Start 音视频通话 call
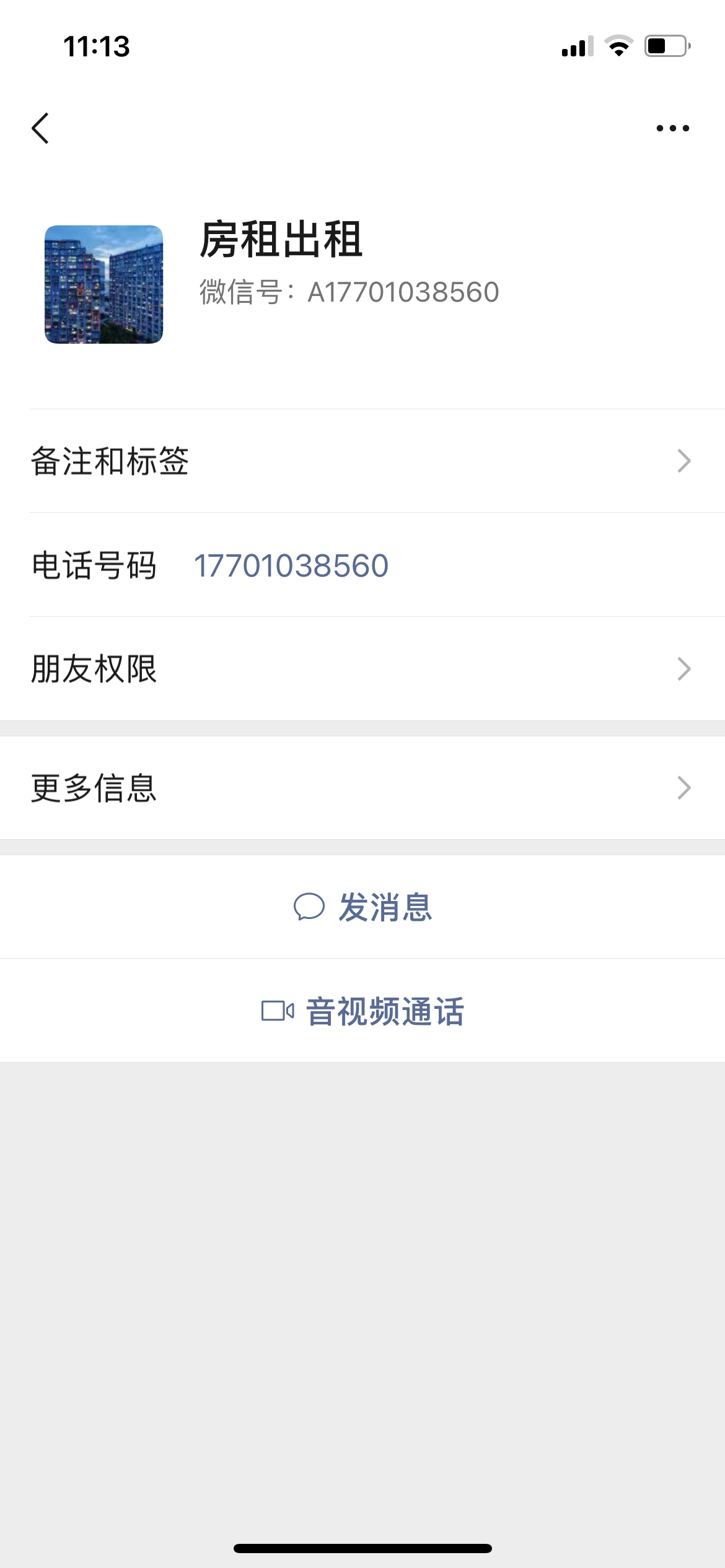 [362, 1011]
